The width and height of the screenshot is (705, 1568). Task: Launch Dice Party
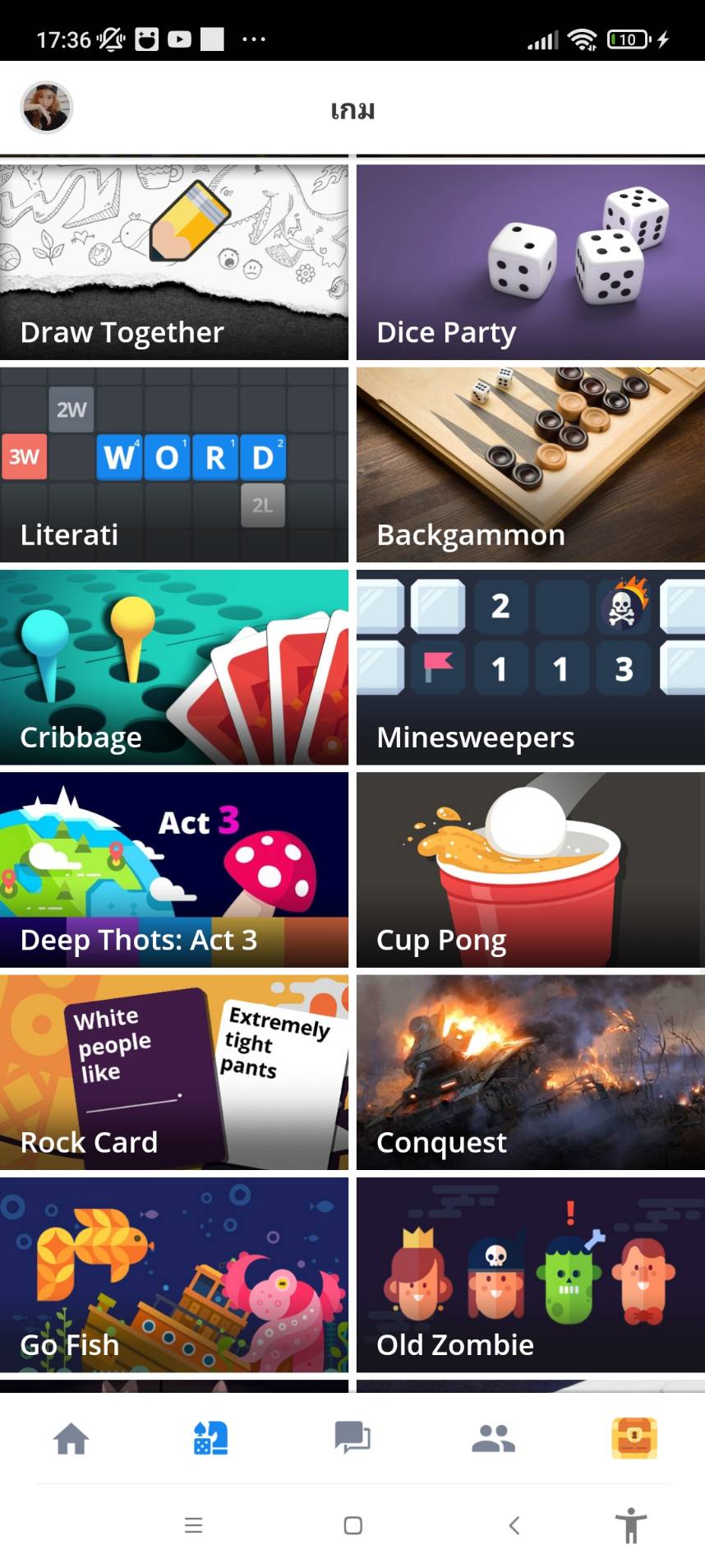tap(530, 262)
